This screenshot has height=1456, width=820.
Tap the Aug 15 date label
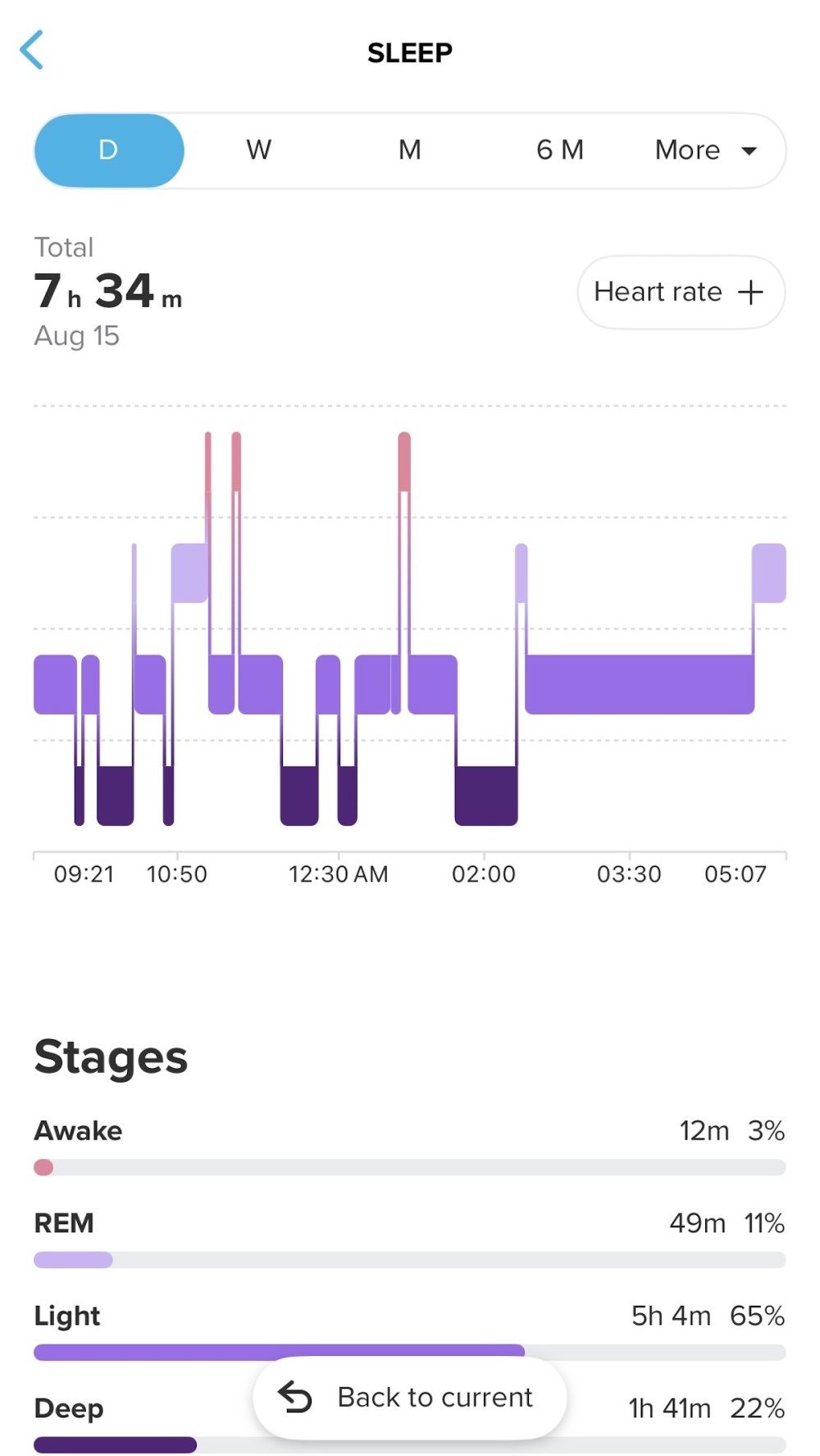coord(75,335)
